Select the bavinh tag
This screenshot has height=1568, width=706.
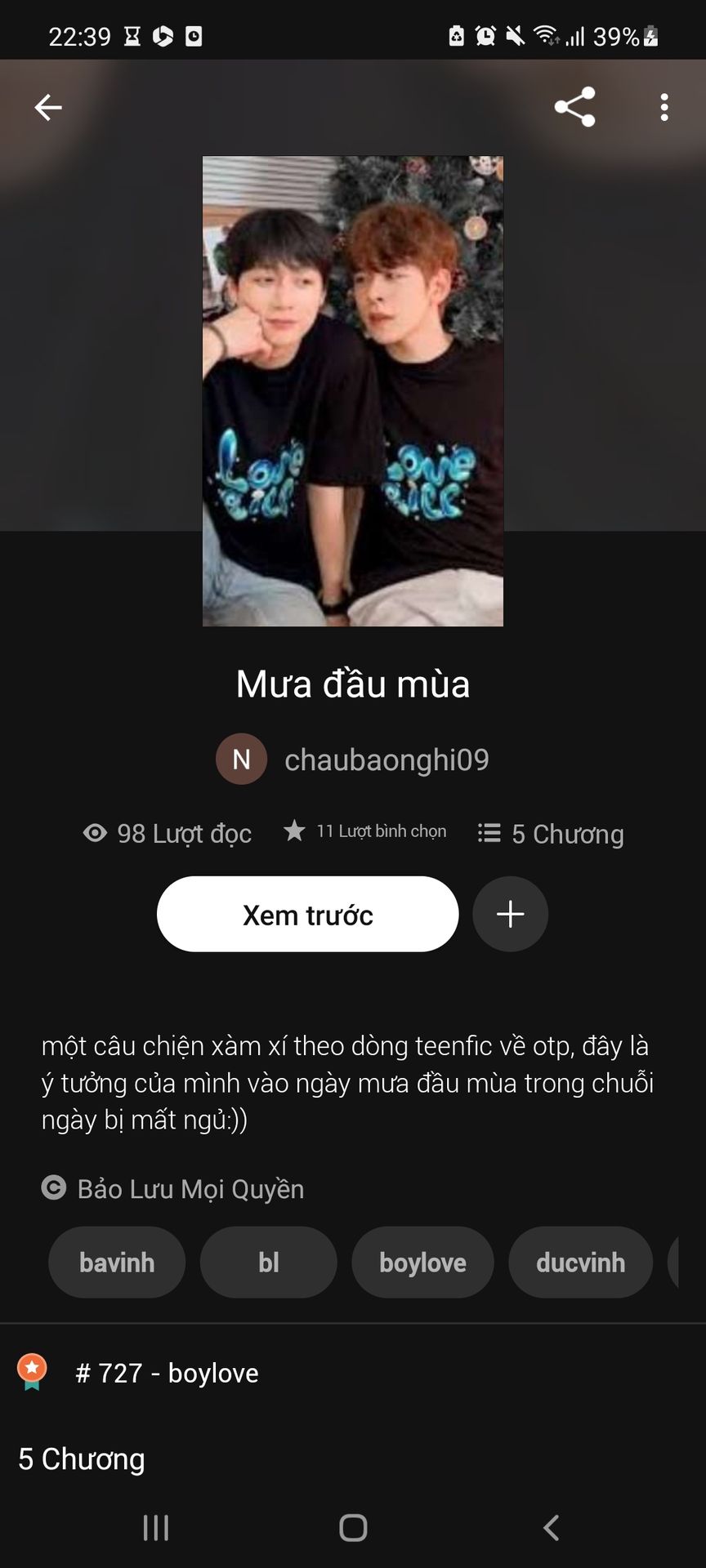[x=117, y=1263]
